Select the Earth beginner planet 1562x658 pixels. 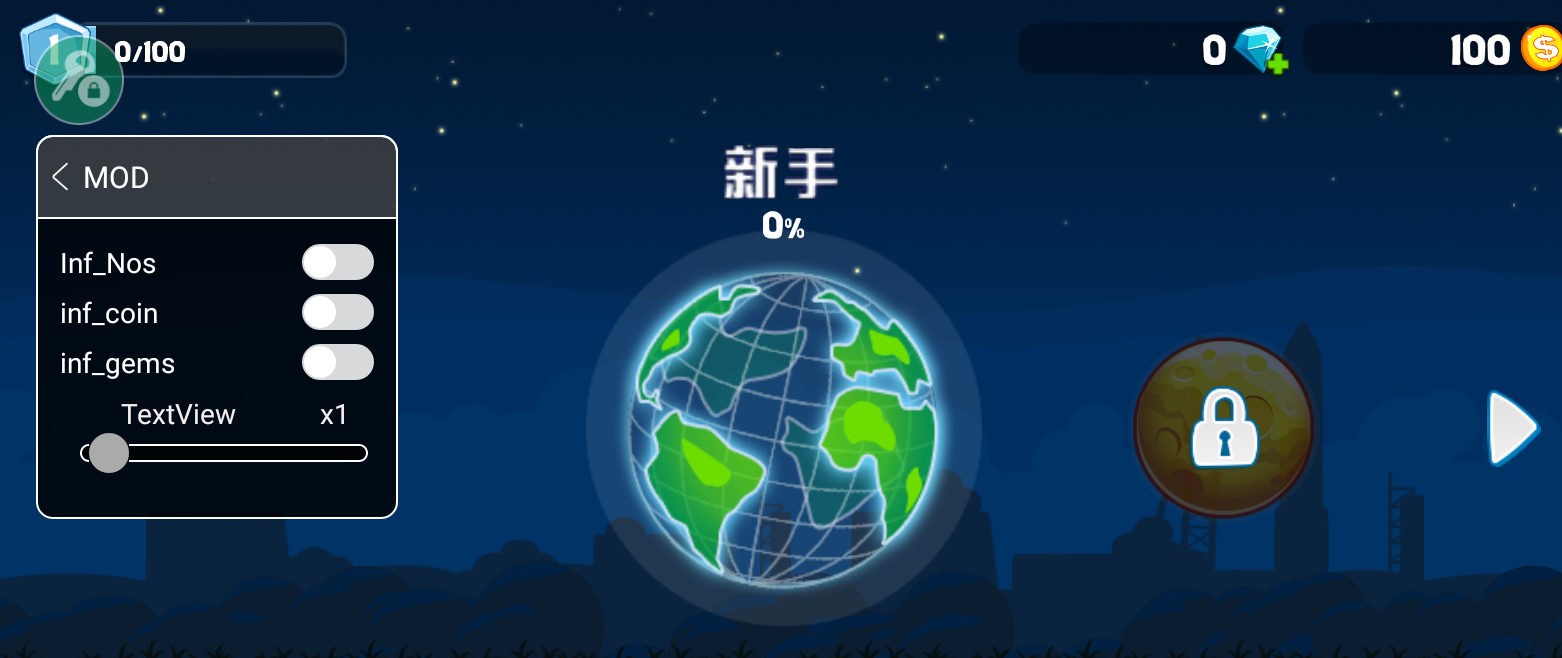pyautogui.click(x=783, y=427)
